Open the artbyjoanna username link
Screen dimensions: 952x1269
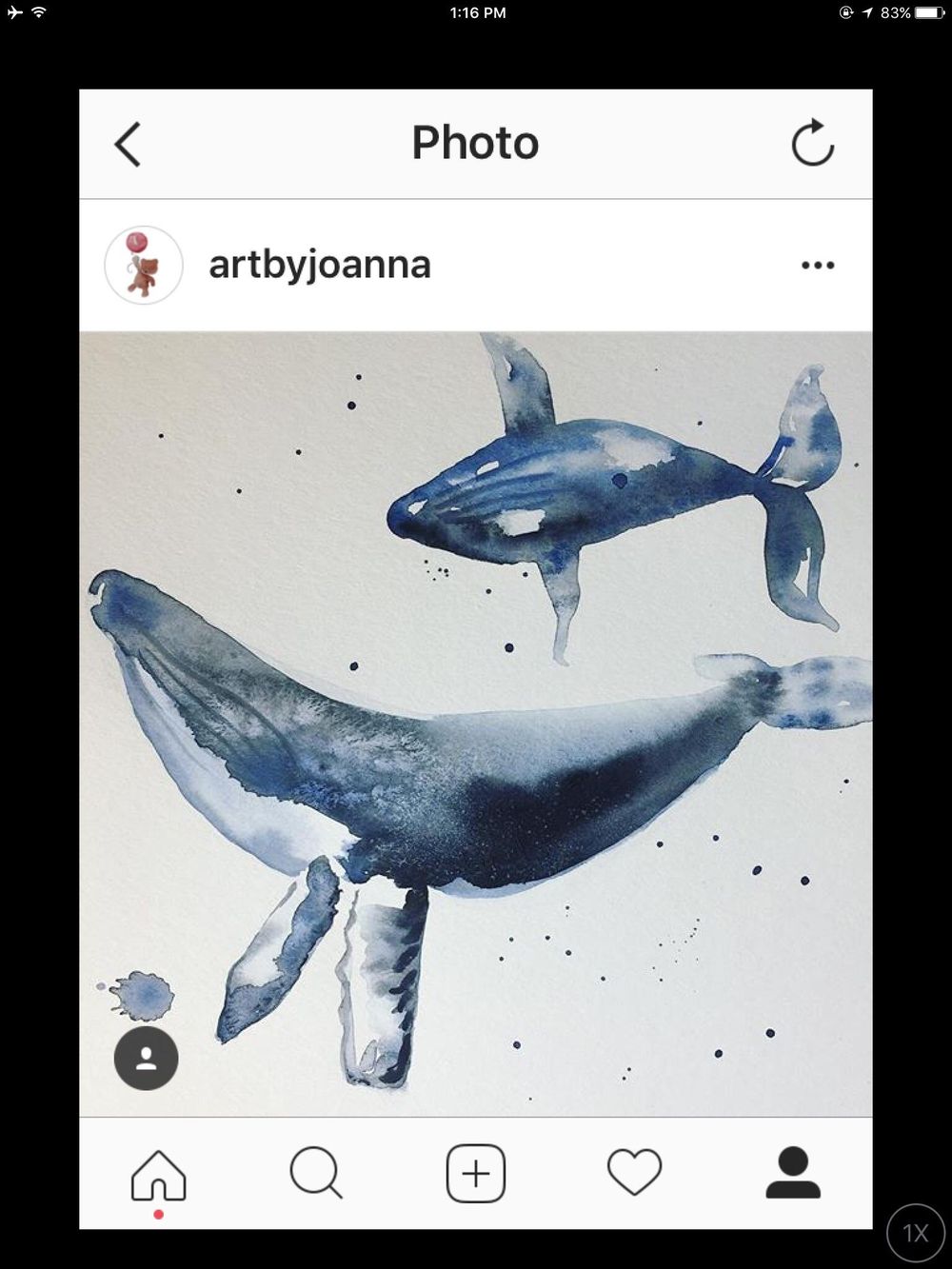click(x=320, y=265)
